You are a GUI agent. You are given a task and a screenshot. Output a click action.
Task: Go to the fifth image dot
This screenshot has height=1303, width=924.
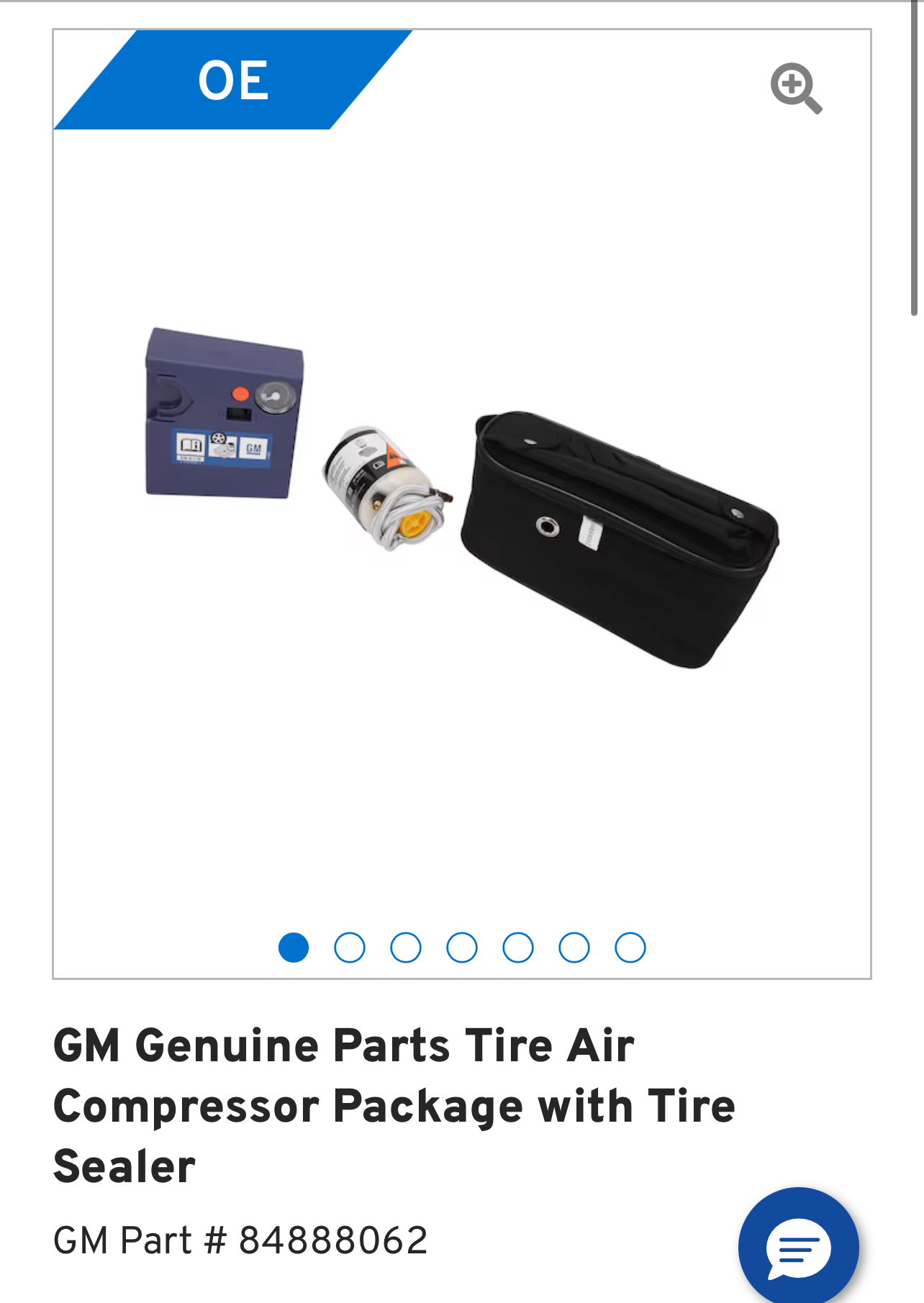point(518,948)
